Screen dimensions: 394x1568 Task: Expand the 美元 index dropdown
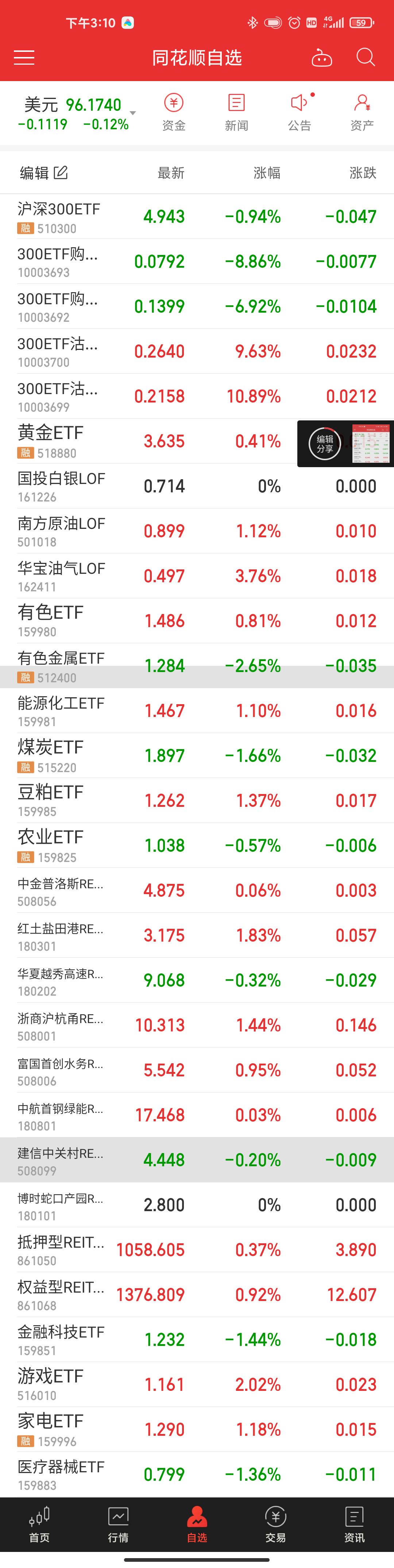pos(132,113)
